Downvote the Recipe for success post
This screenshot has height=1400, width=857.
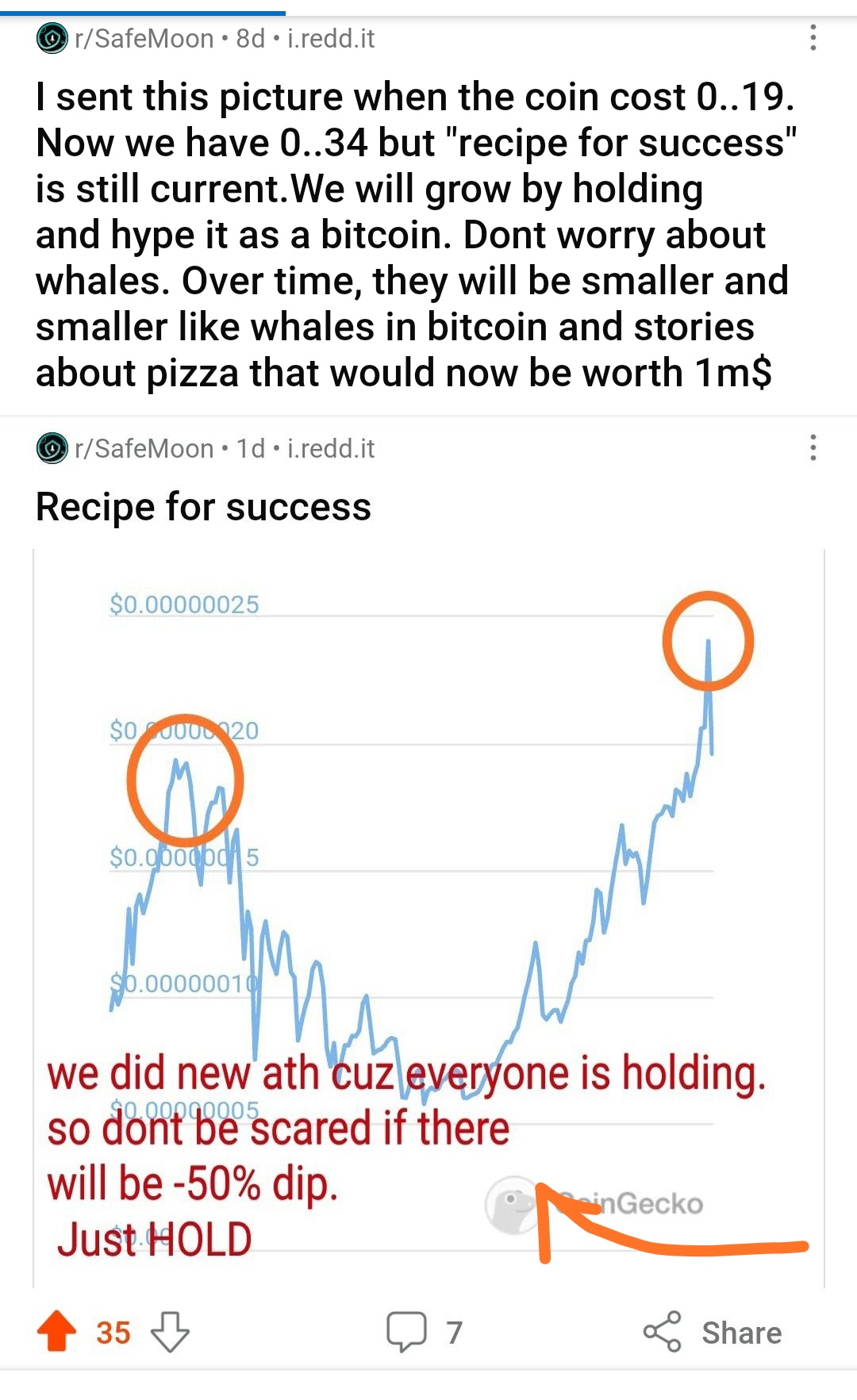[170, 1332]
